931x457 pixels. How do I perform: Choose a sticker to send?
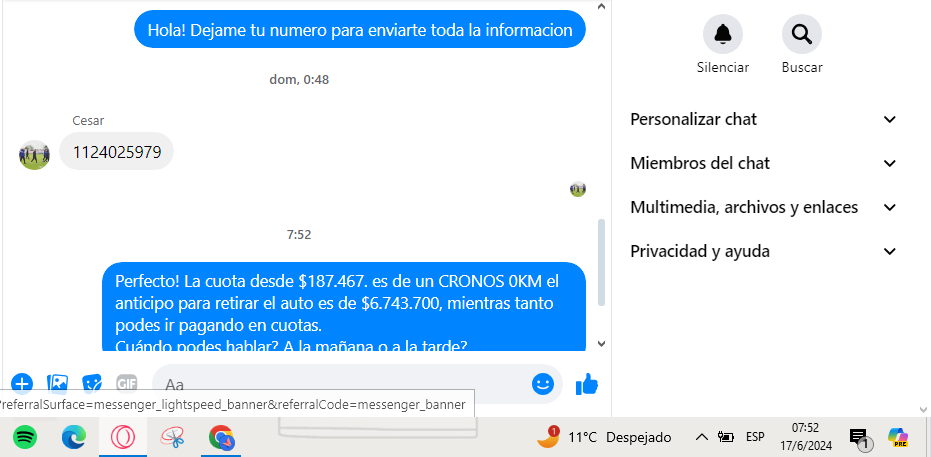click(x=92, y=383)
